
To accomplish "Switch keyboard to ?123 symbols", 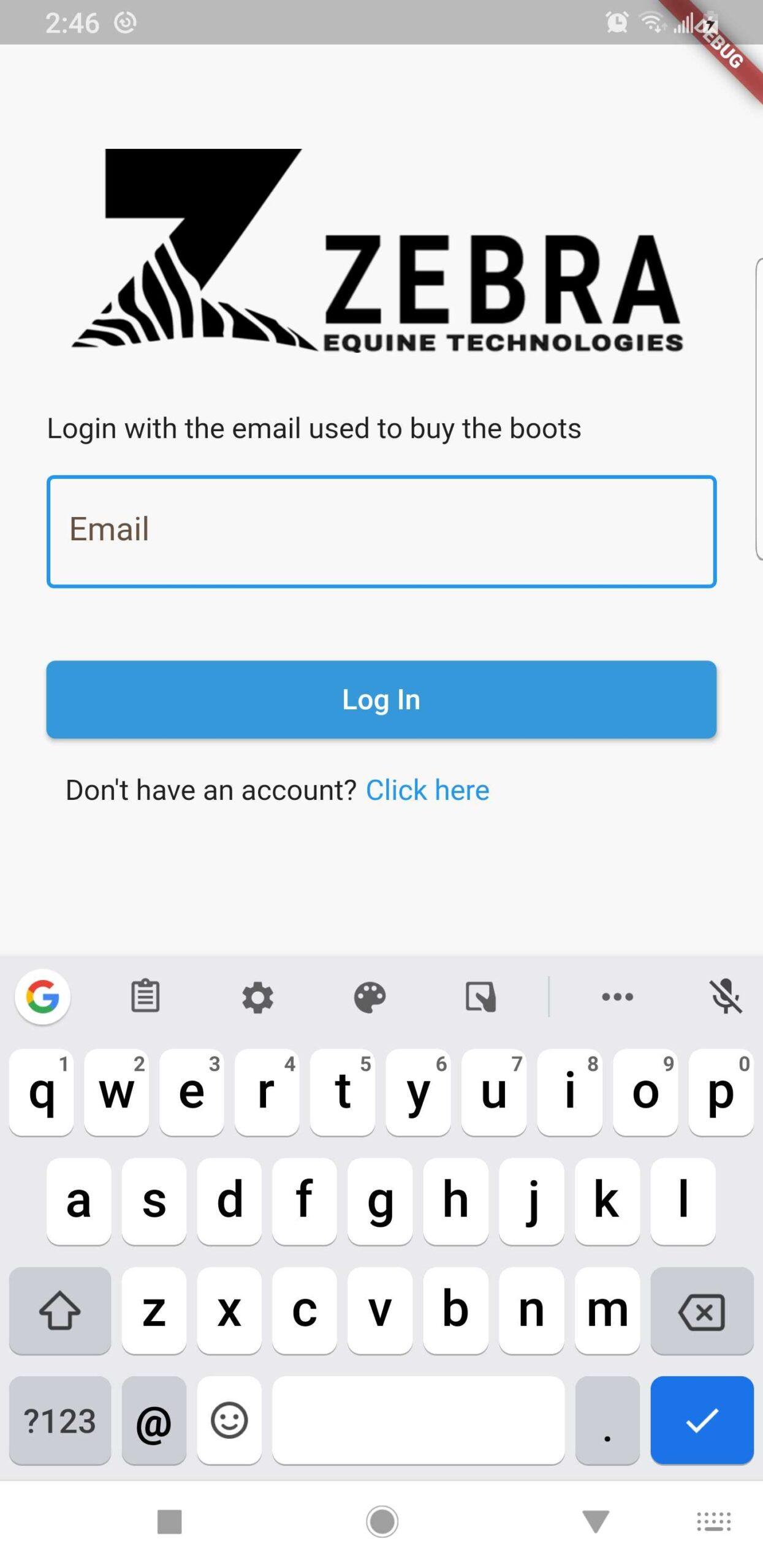I will point(60,1420).
